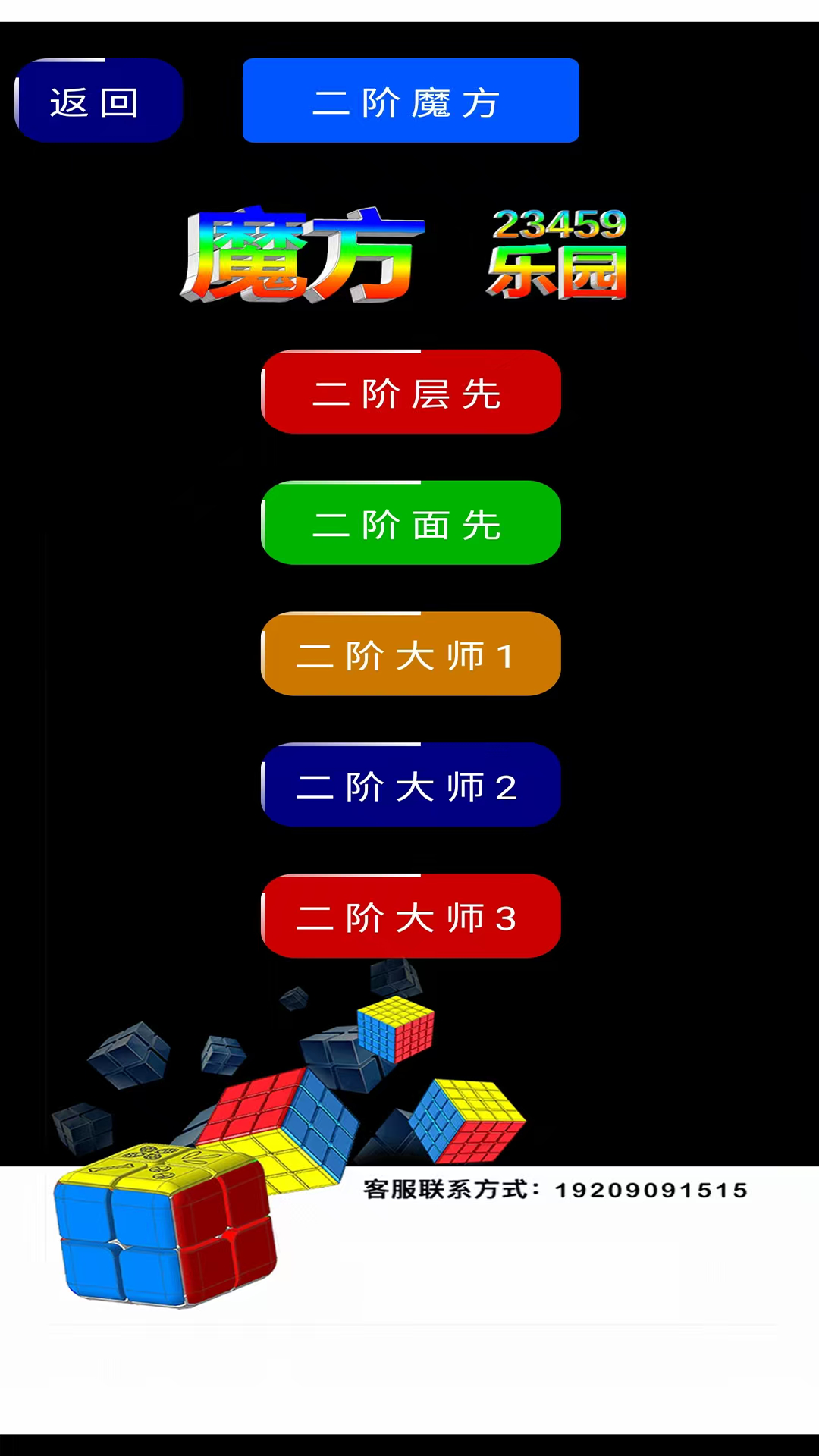The height and width of the screenshot is (1456, 819).
Task: Tap the 返回 back button
Action: coord(99,100)
